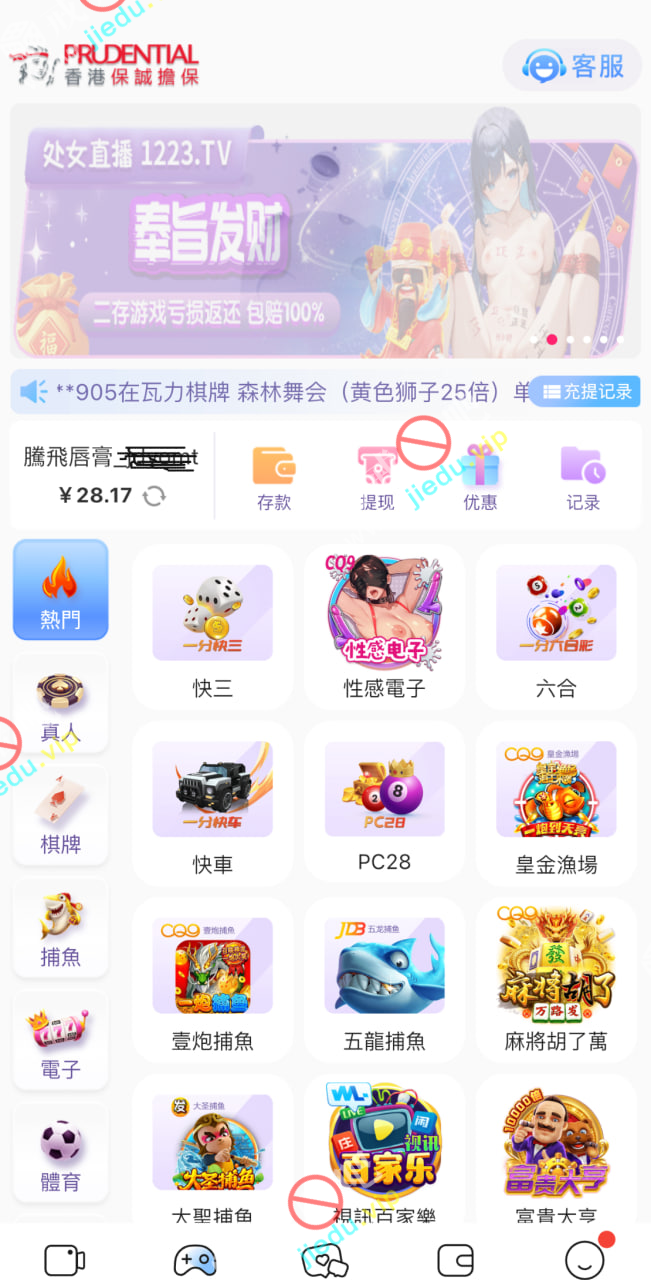Select the 熱門 category

tap(60, 591)
